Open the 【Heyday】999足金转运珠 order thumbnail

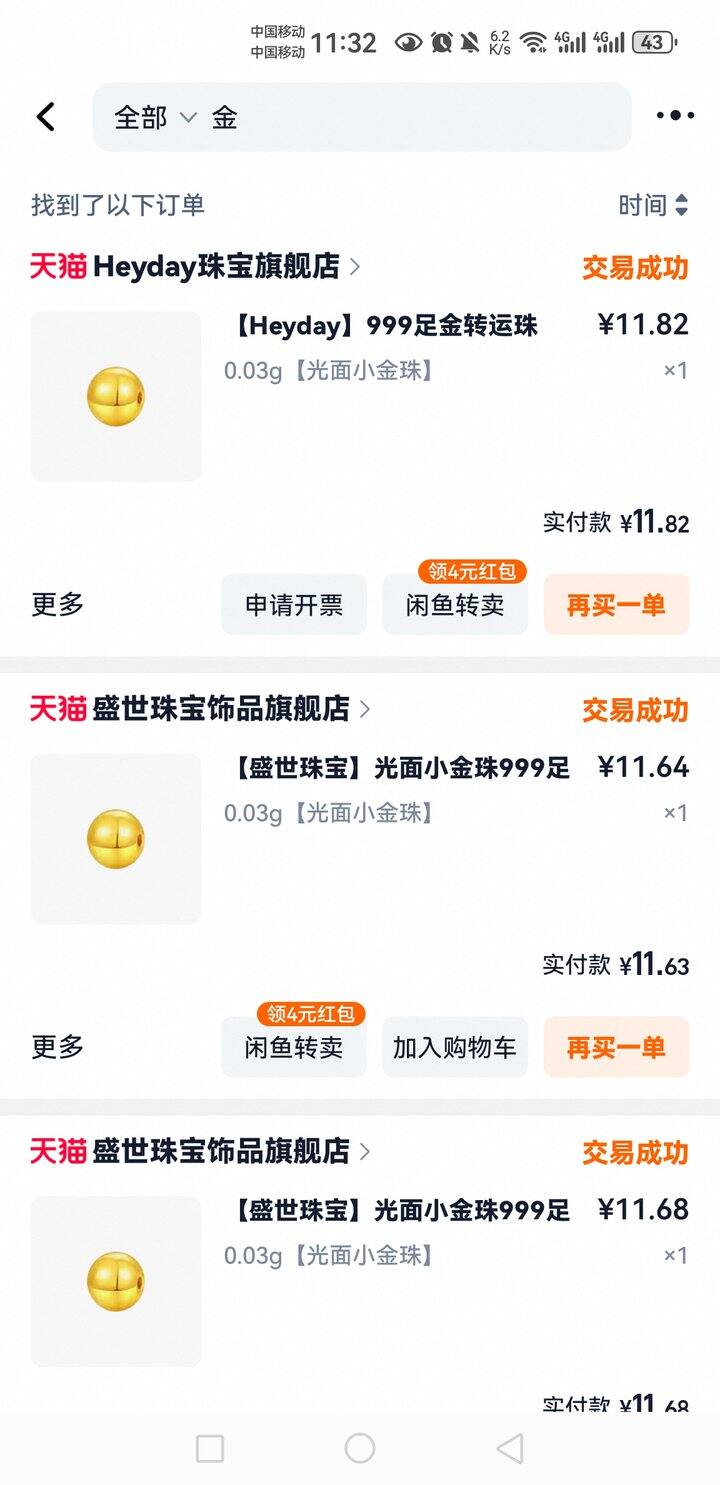116,396
